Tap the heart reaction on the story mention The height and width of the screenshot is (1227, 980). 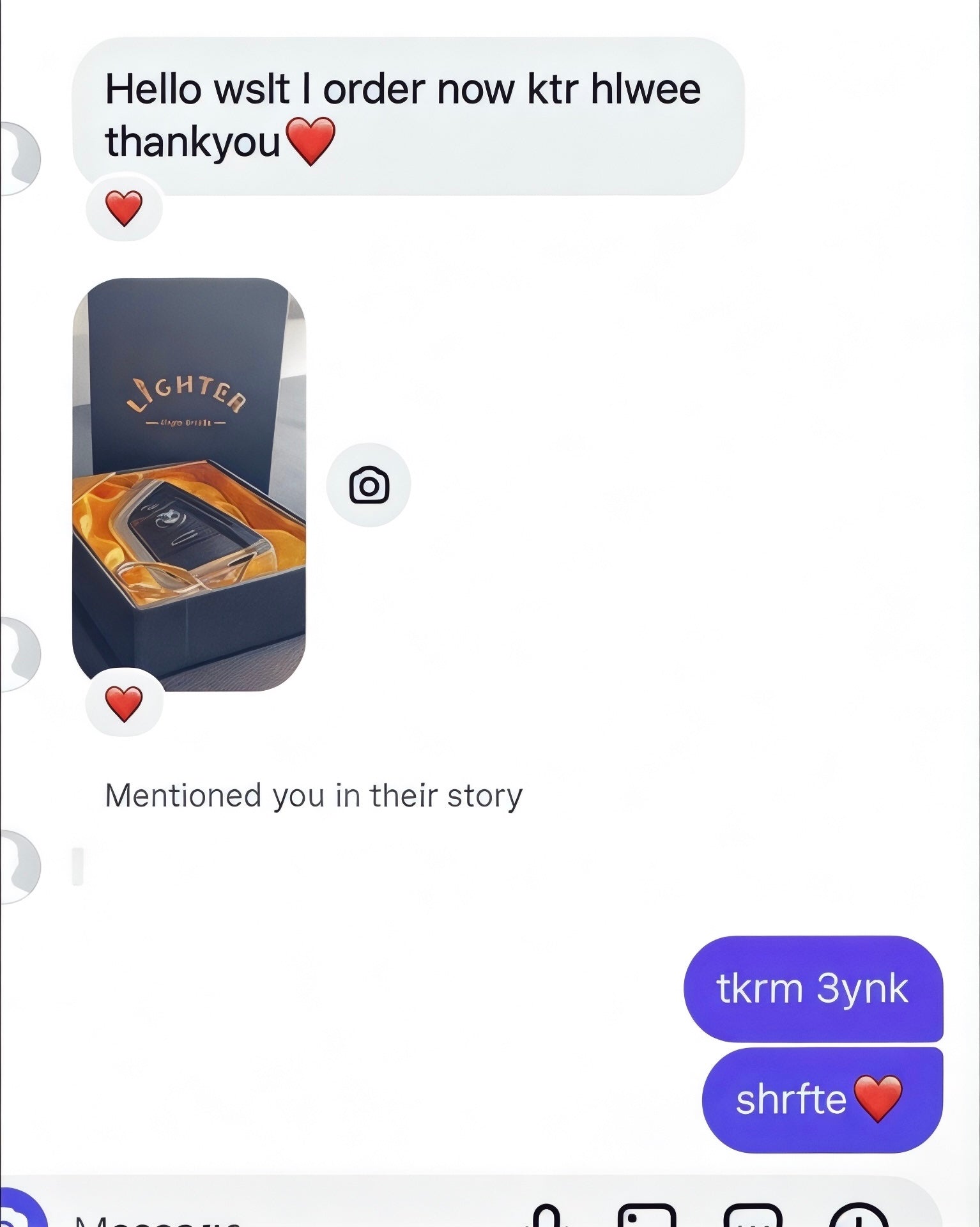pyautogui.click(x=124, y=704)
